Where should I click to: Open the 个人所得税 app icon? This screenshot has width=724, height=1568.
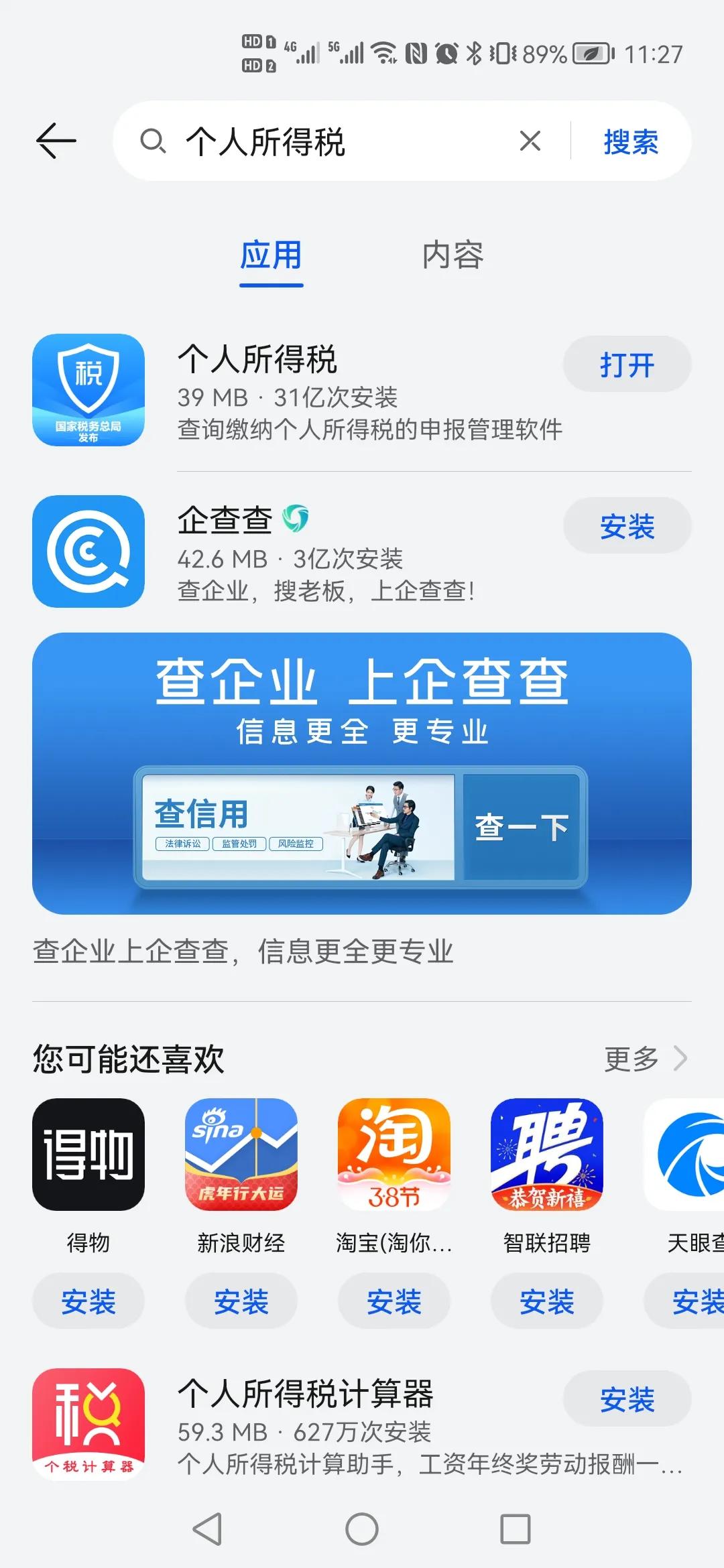89,391
